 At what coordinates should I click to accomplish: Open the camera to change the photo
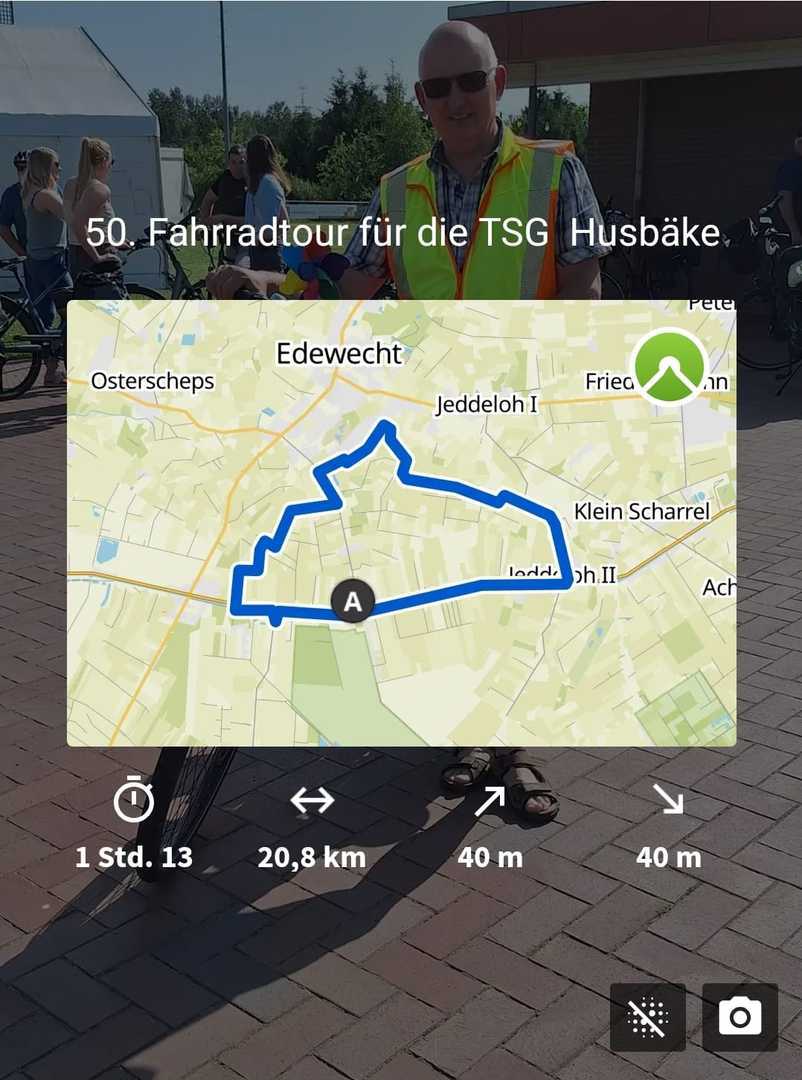pyautogui.click(x=739, y=1017)
